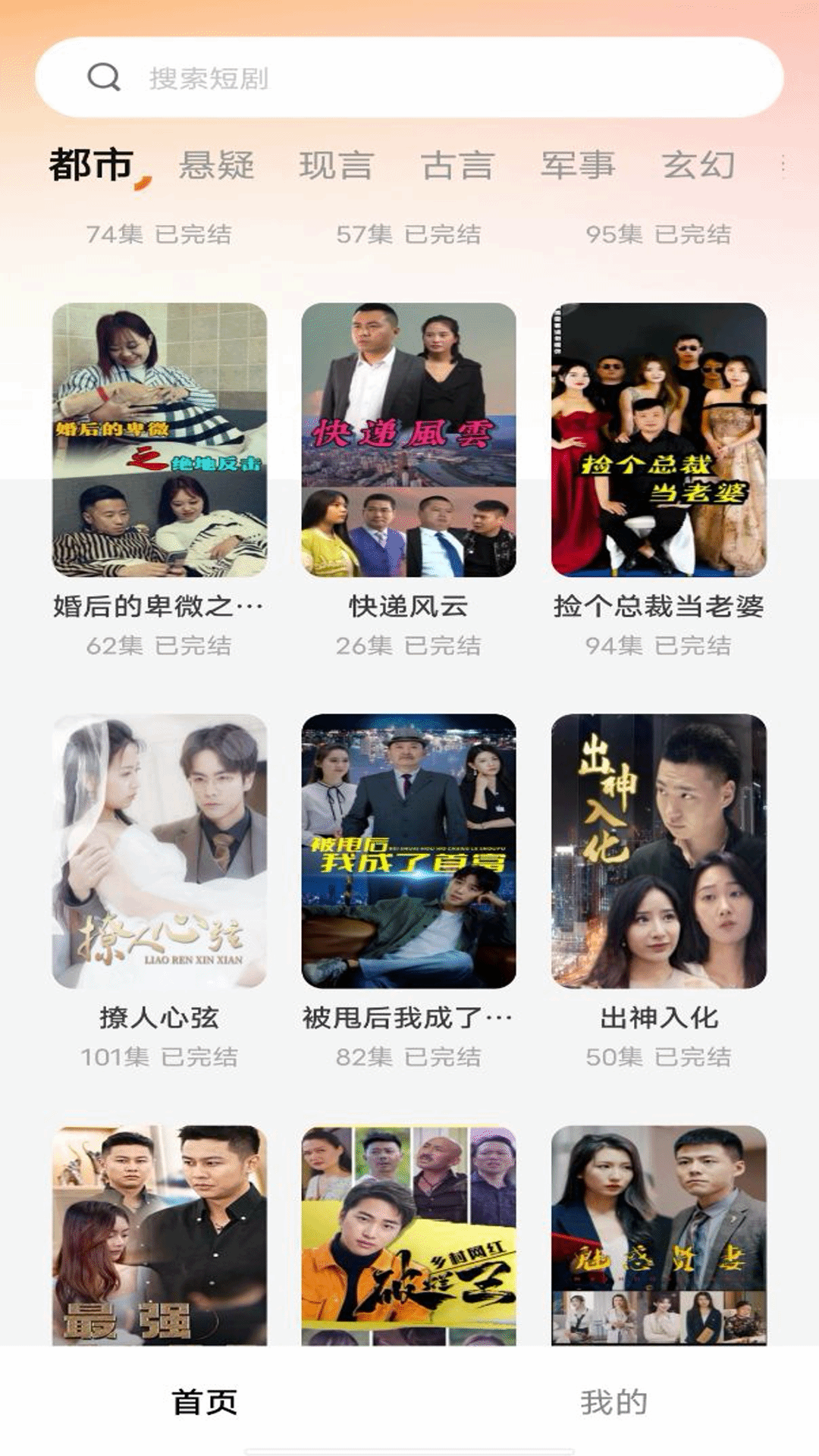Viewport: 819px width, 1456px height.
Task: Tap the 首页 tab in bottom bar
Action: pos(205,1402)
